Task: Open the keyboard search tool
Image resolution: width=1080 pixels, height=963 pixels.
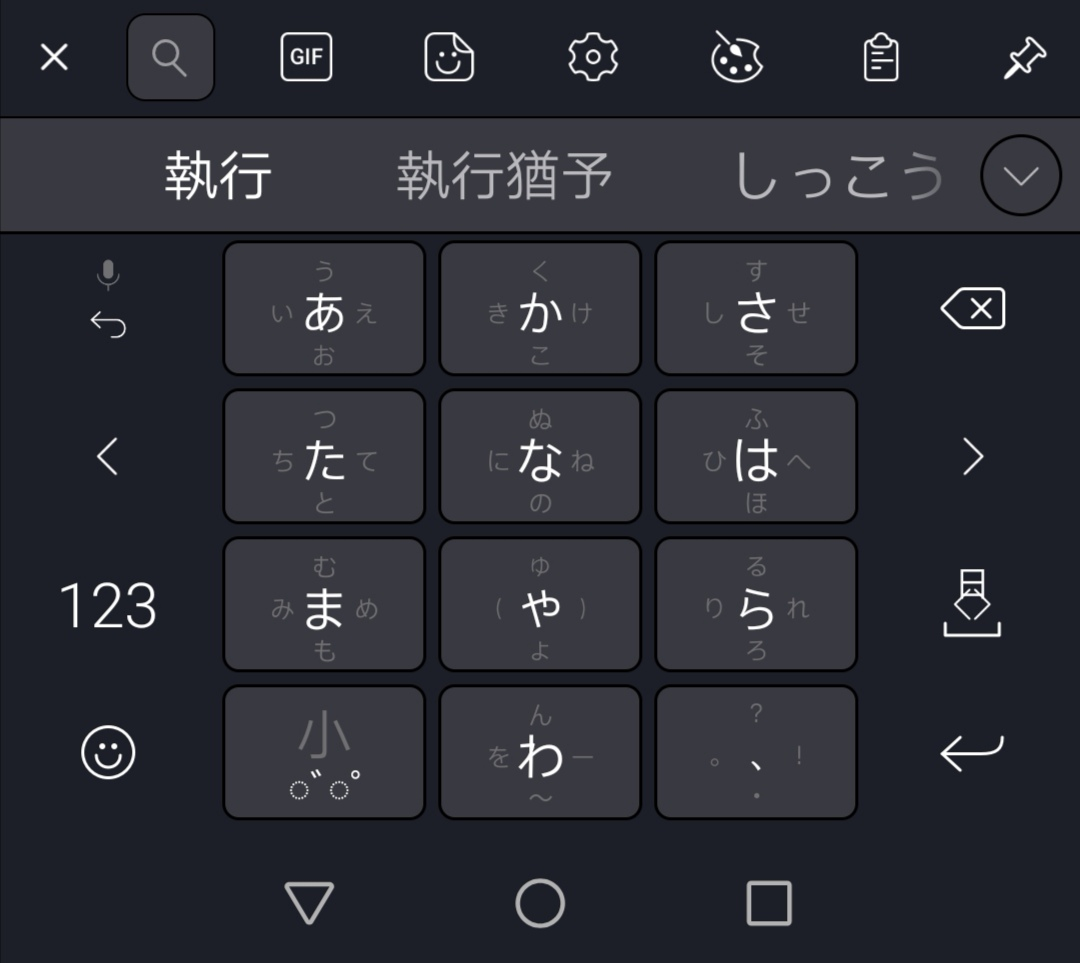Action: pyautogui.click(x=170, y=58)
